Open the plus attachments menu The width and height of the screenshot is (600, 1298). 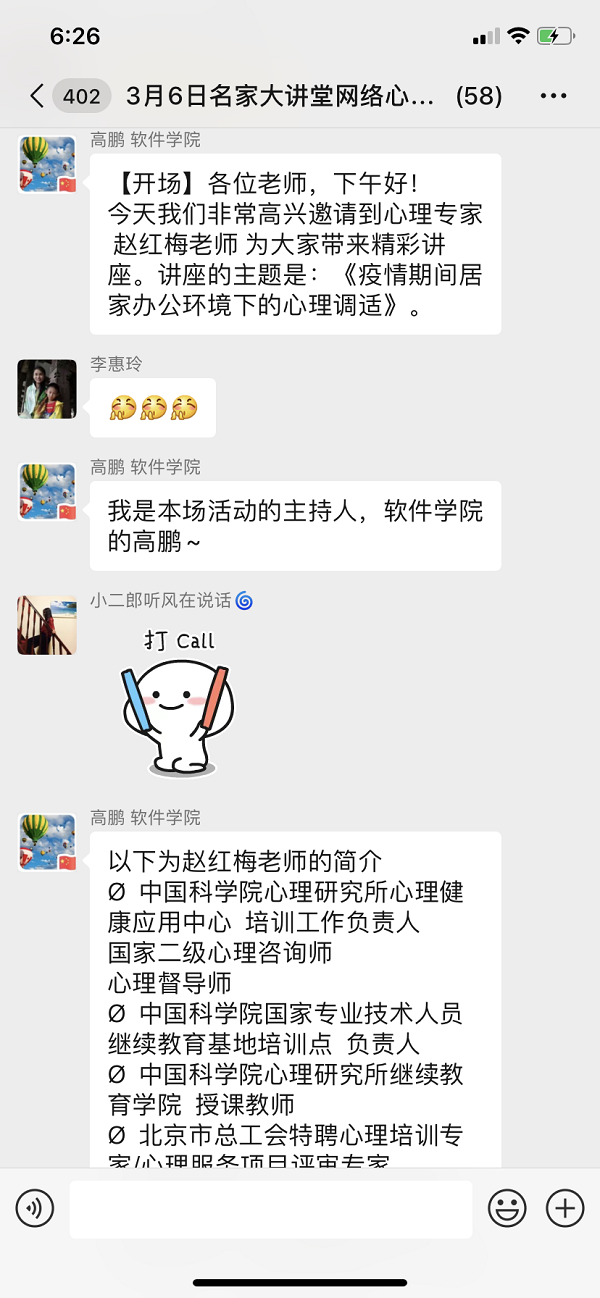[x=565, y=1209]
